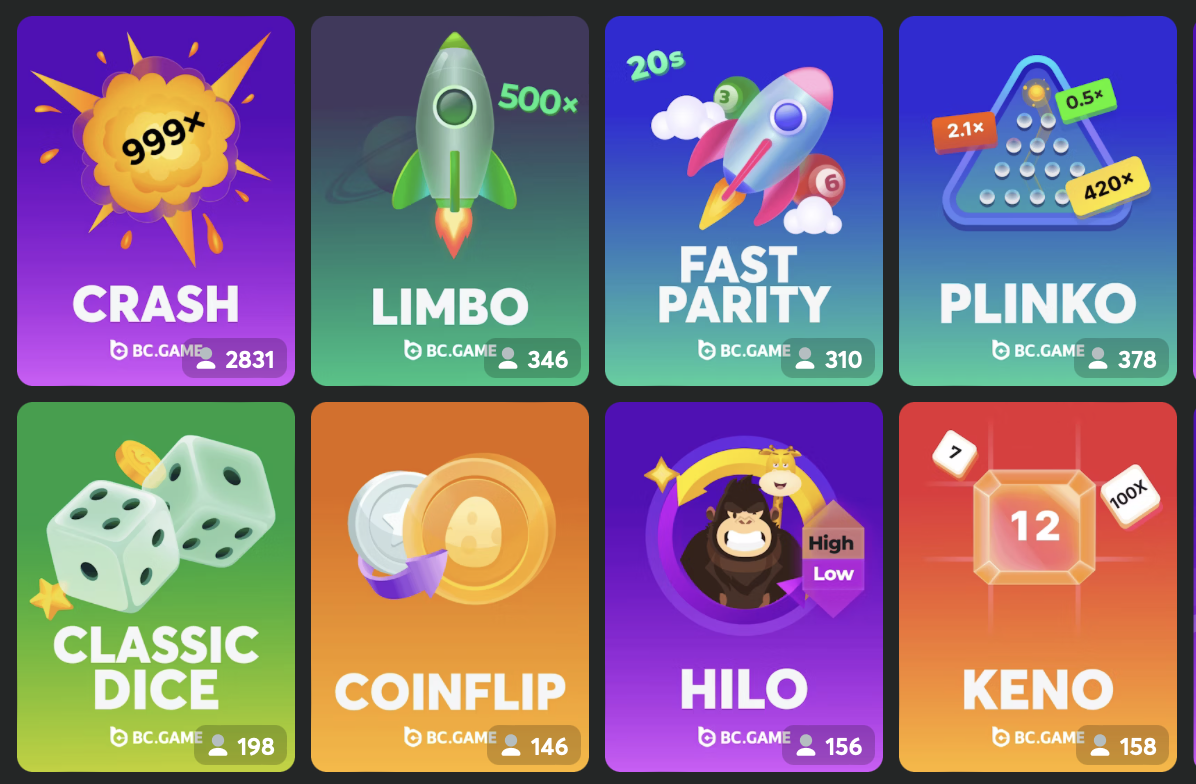Open the Plinko game
The height and width of the screenshot is (784, 1196).
[x=1038, y=200]
